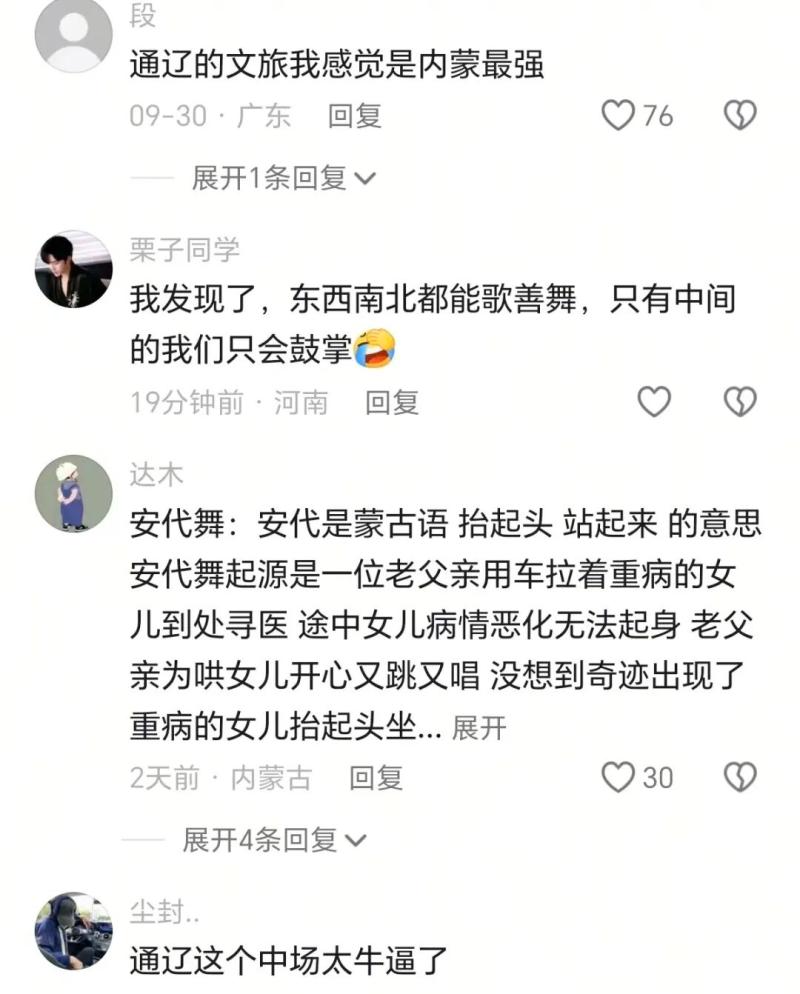Dislike 段's comment

pos(739,116)
